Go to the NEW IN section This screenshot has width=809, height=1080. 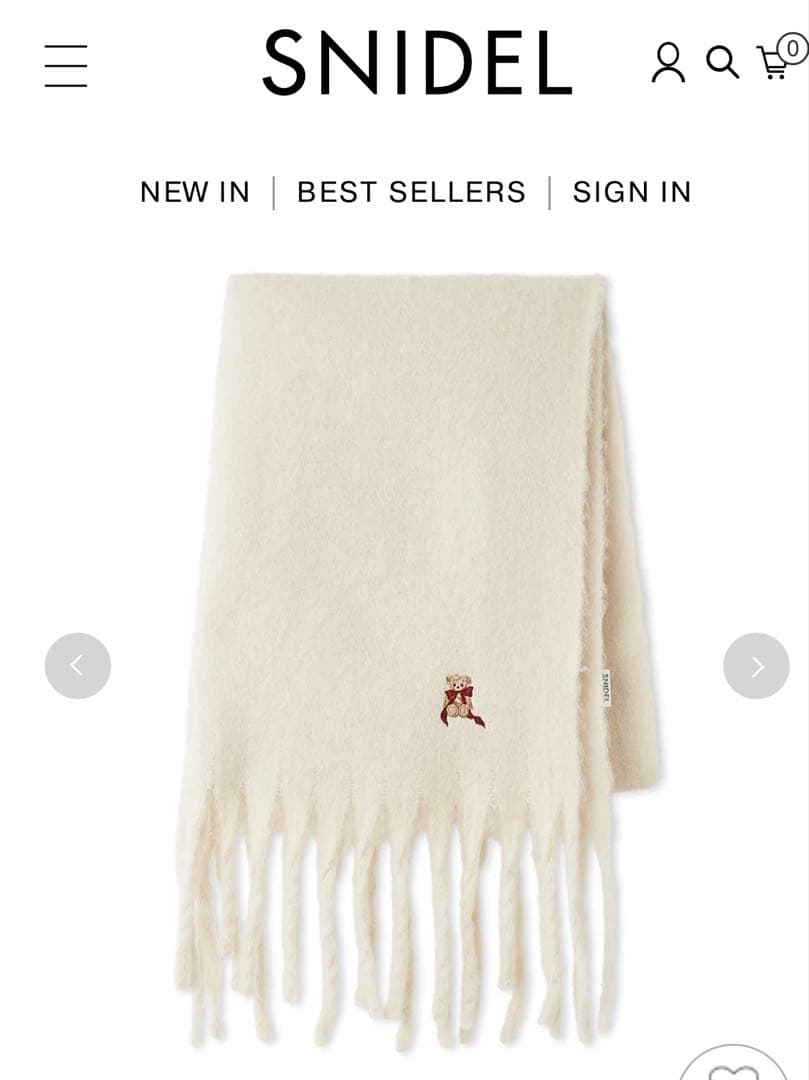coord(195,192)
